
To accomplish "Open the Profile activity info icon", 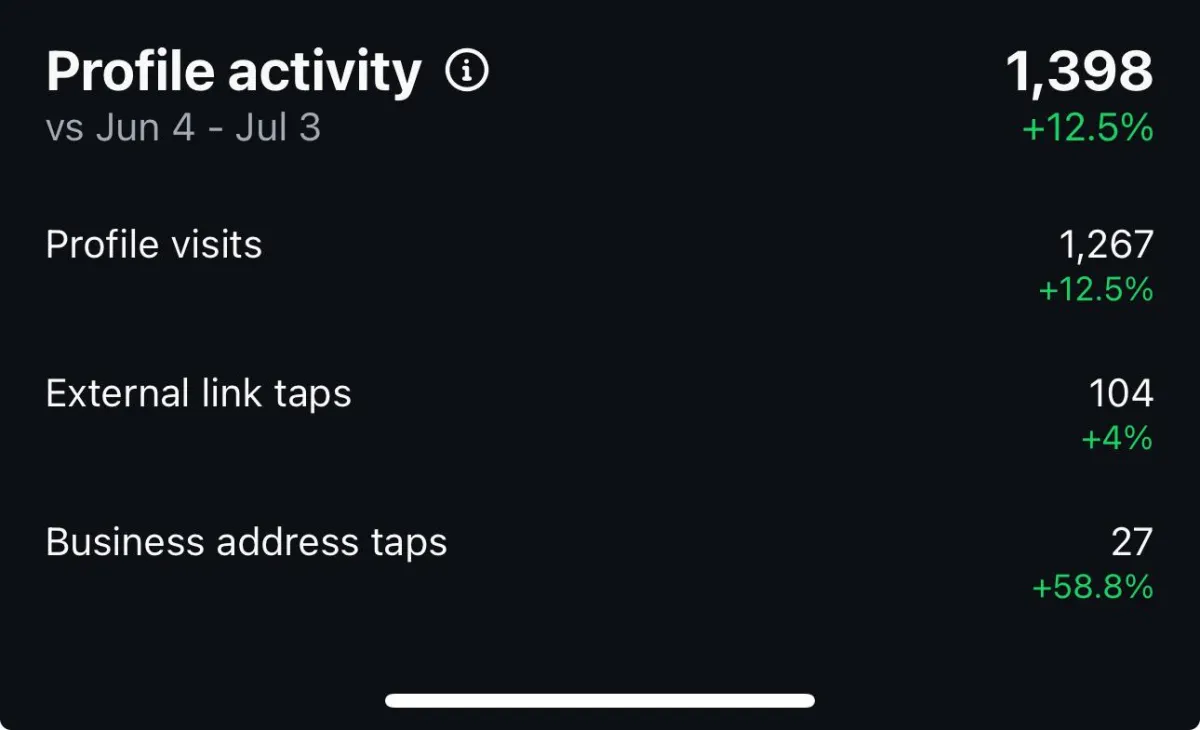I will click(x=467, y=72).
